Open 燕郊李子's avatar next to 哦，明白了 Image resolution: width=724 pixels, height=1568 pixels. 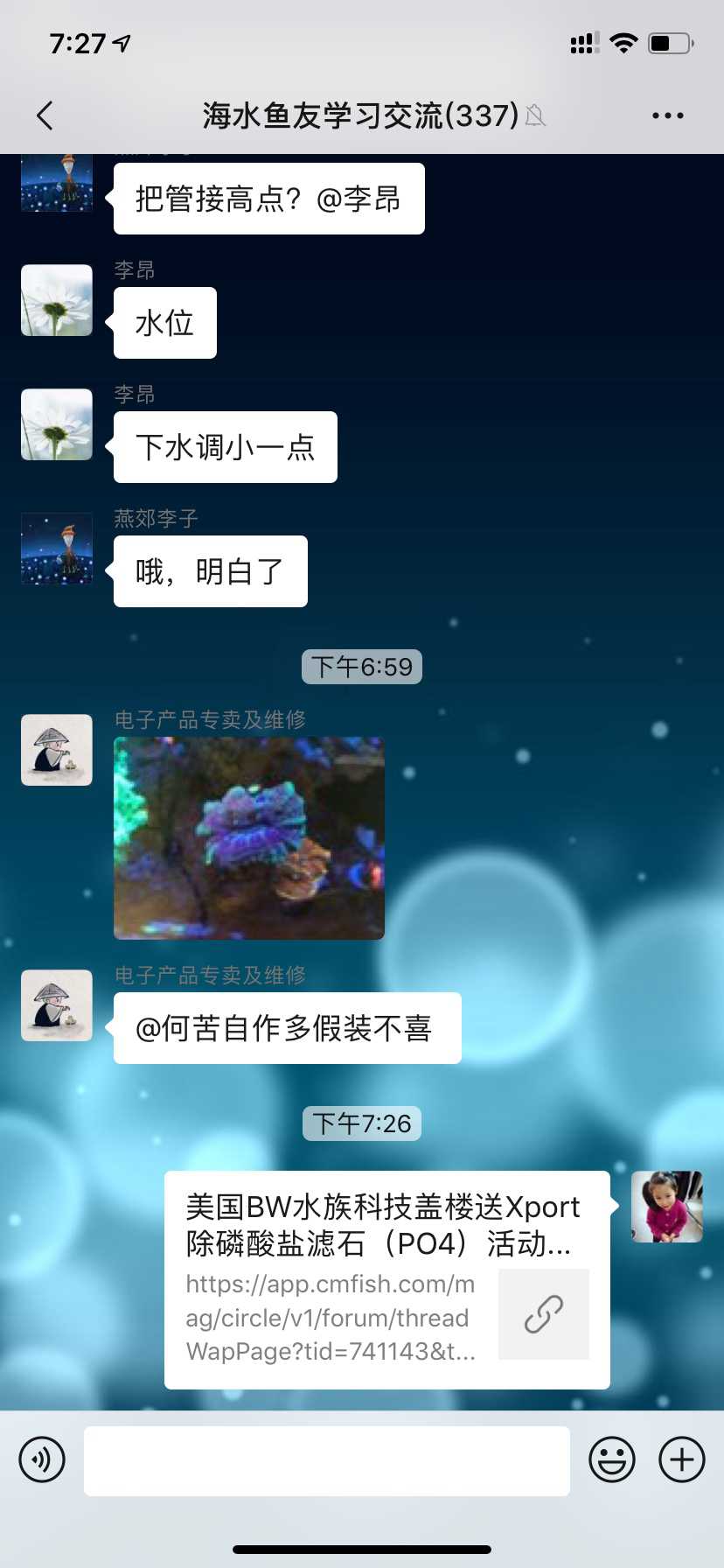[x=57, y=549]
